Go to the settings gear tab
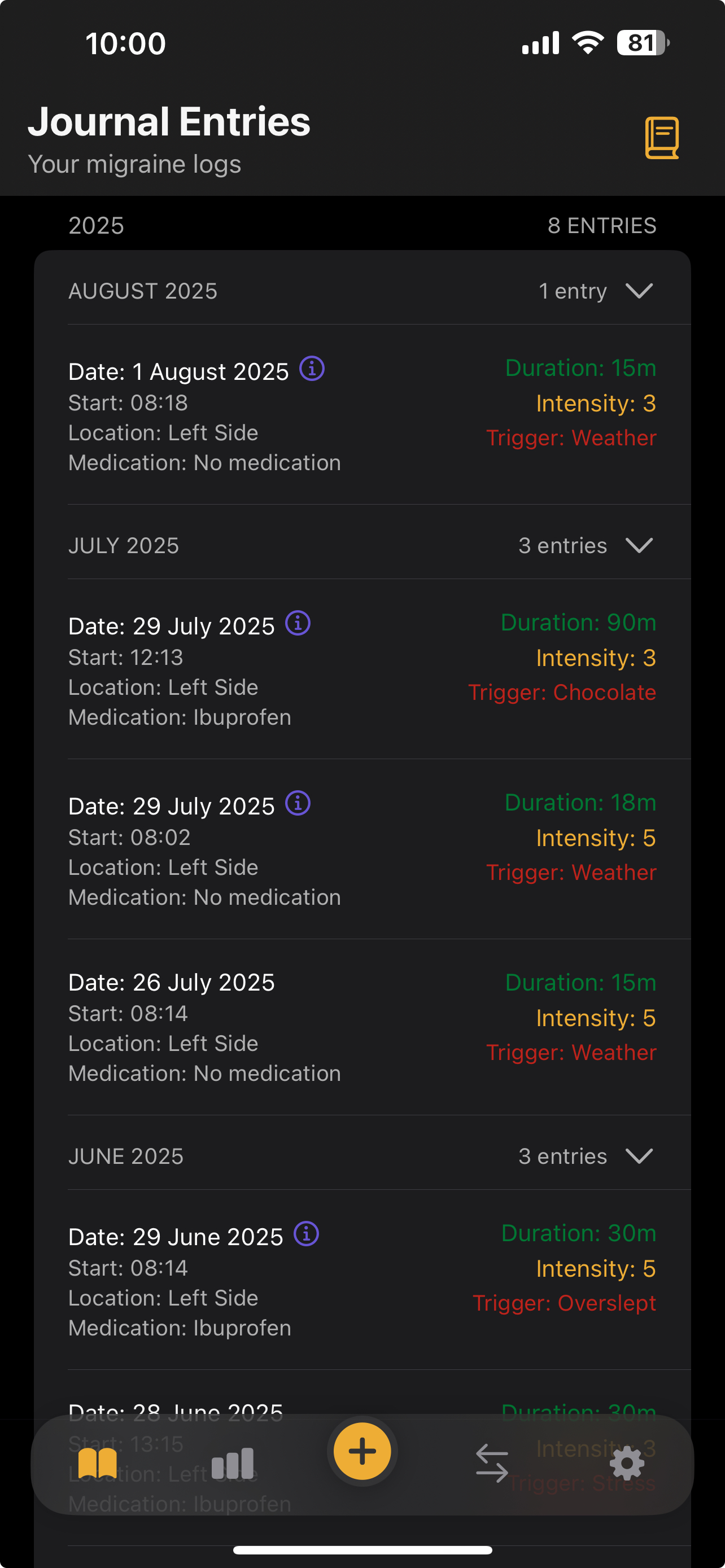725x1568 pixels. click(627, 1464)
